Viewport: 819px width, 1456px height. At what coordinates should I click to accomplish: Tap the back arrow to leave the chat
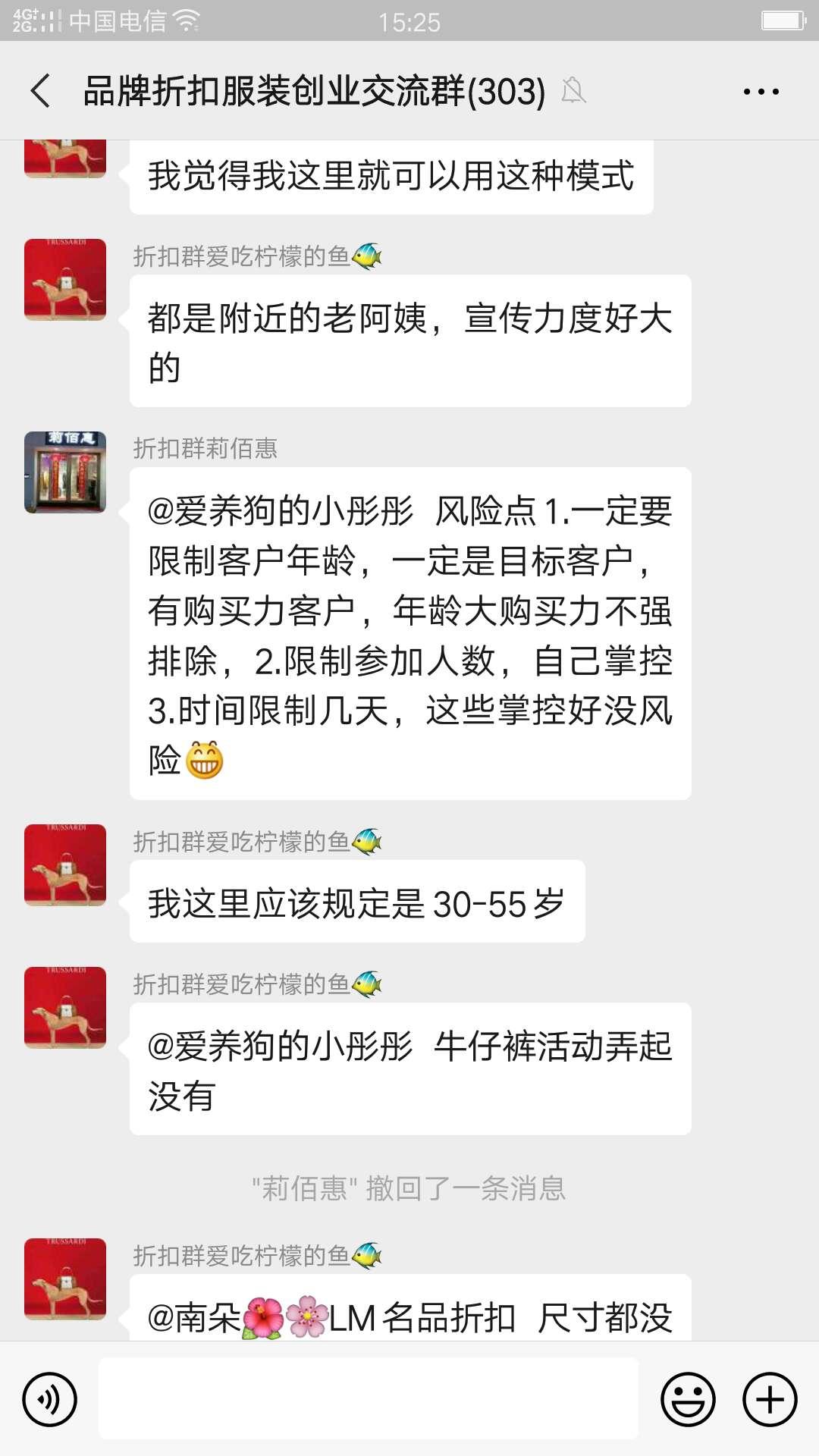[x=38, y=91]
